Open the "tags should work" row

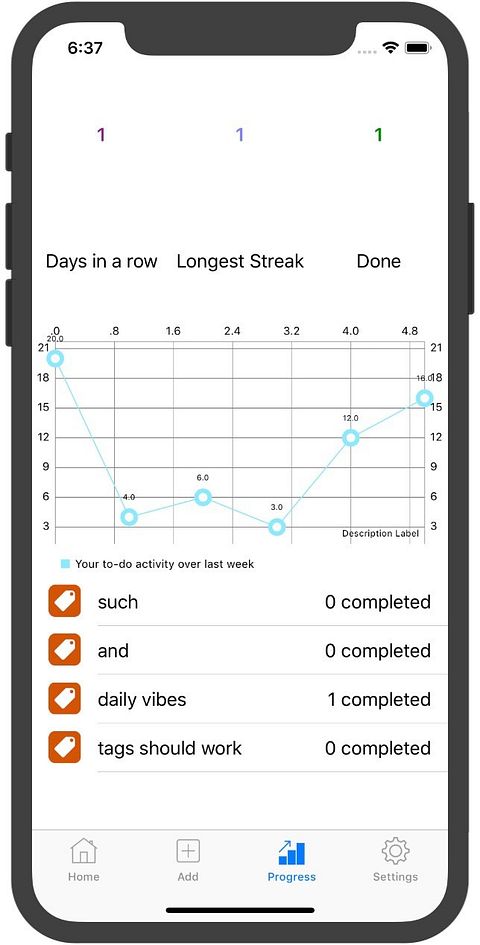(240, 748)
